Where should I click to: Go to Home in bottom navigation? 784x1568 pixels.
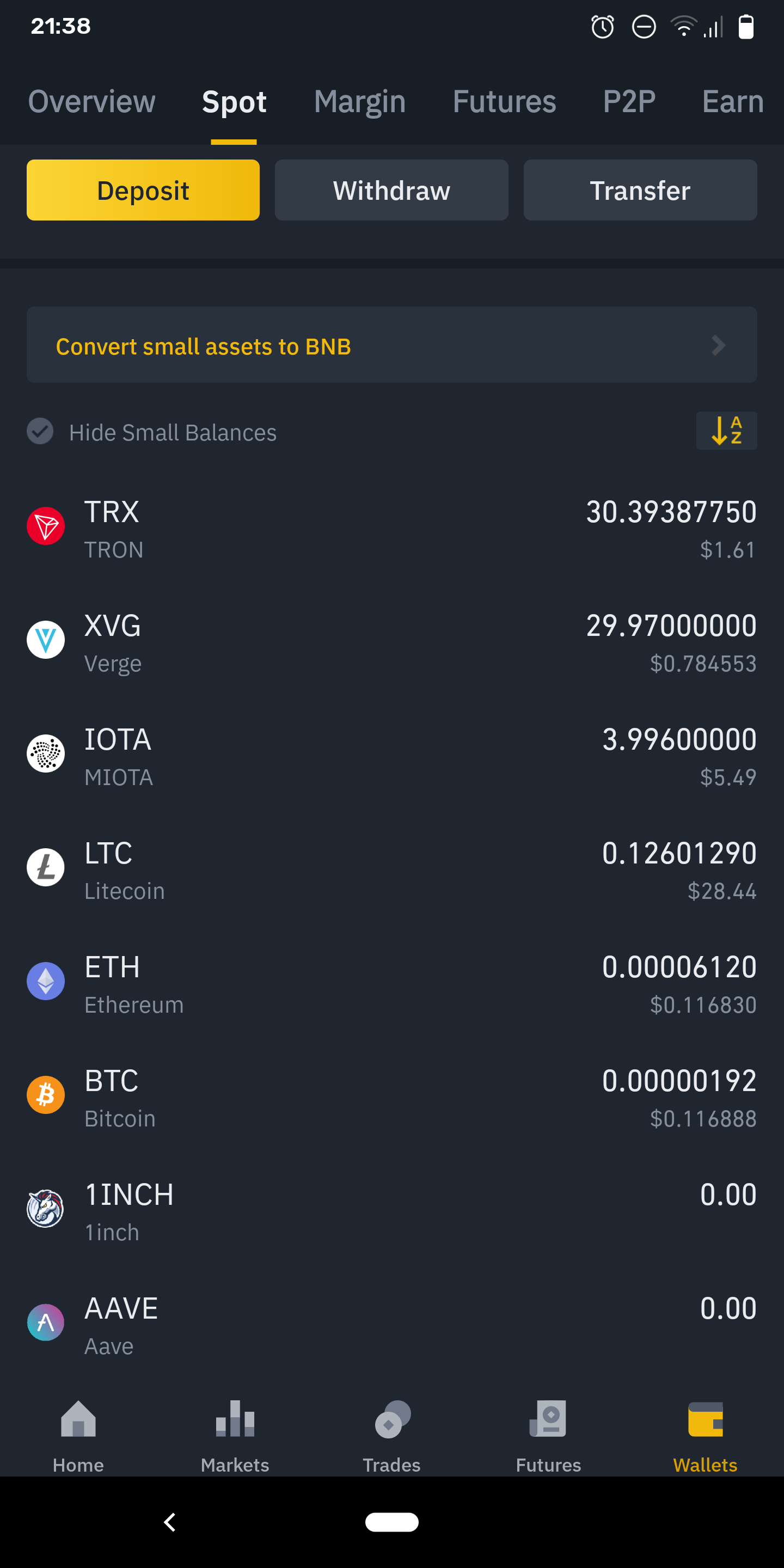(x=78, y=1434)
